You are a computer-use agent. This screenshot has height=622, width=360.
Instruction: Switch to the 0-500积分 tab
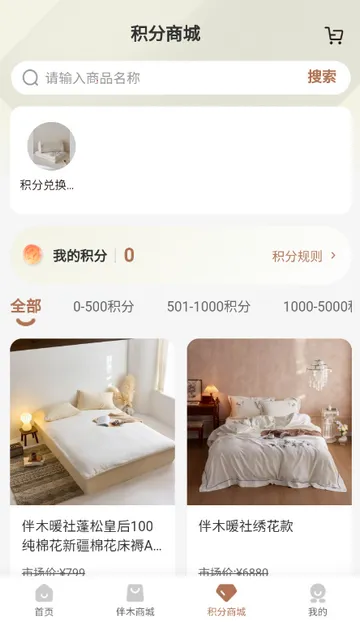[103, 306]
